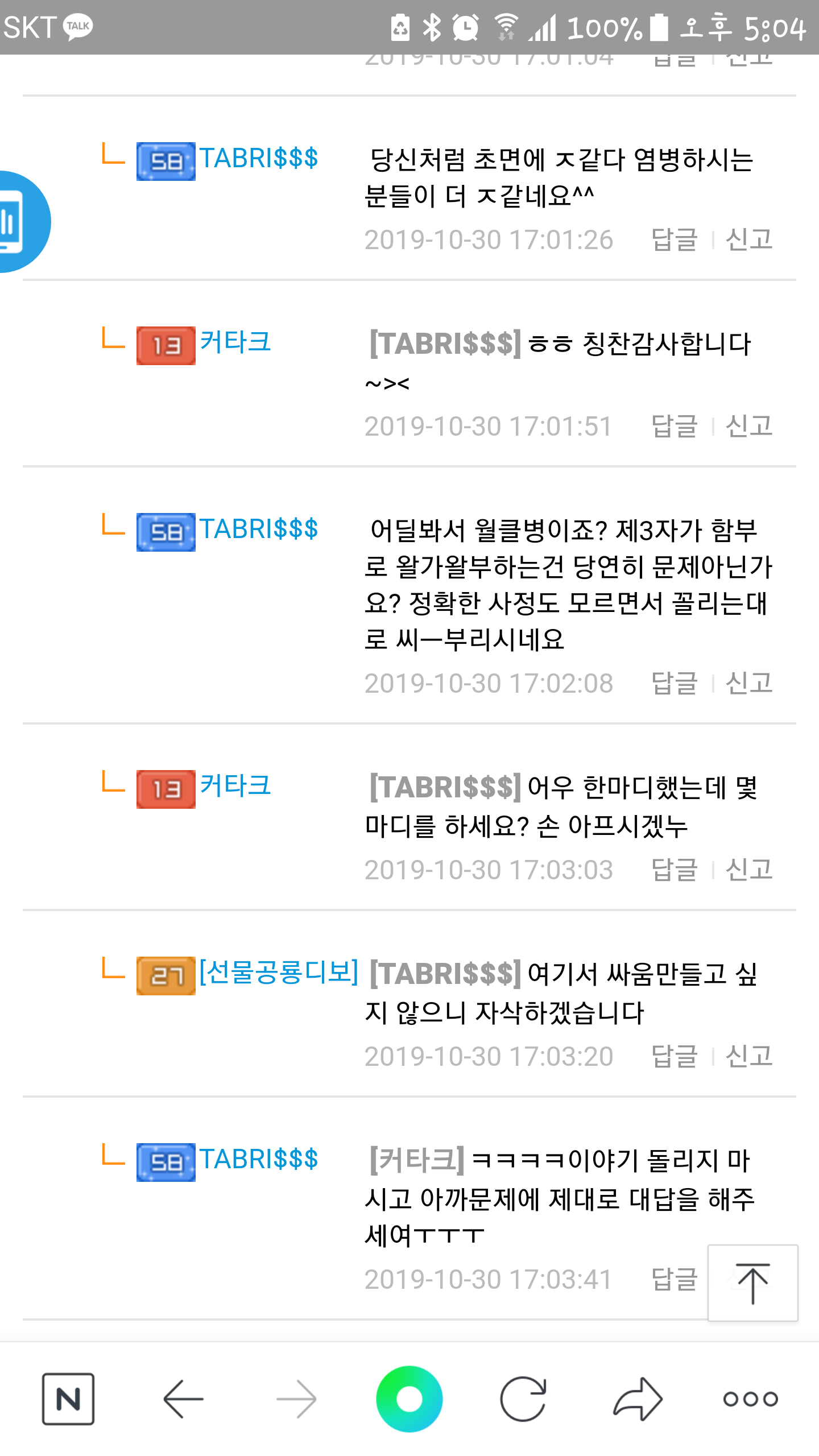Reload the current page
The width and height of the screenshot is (819, 1456).
[523, 1399]
